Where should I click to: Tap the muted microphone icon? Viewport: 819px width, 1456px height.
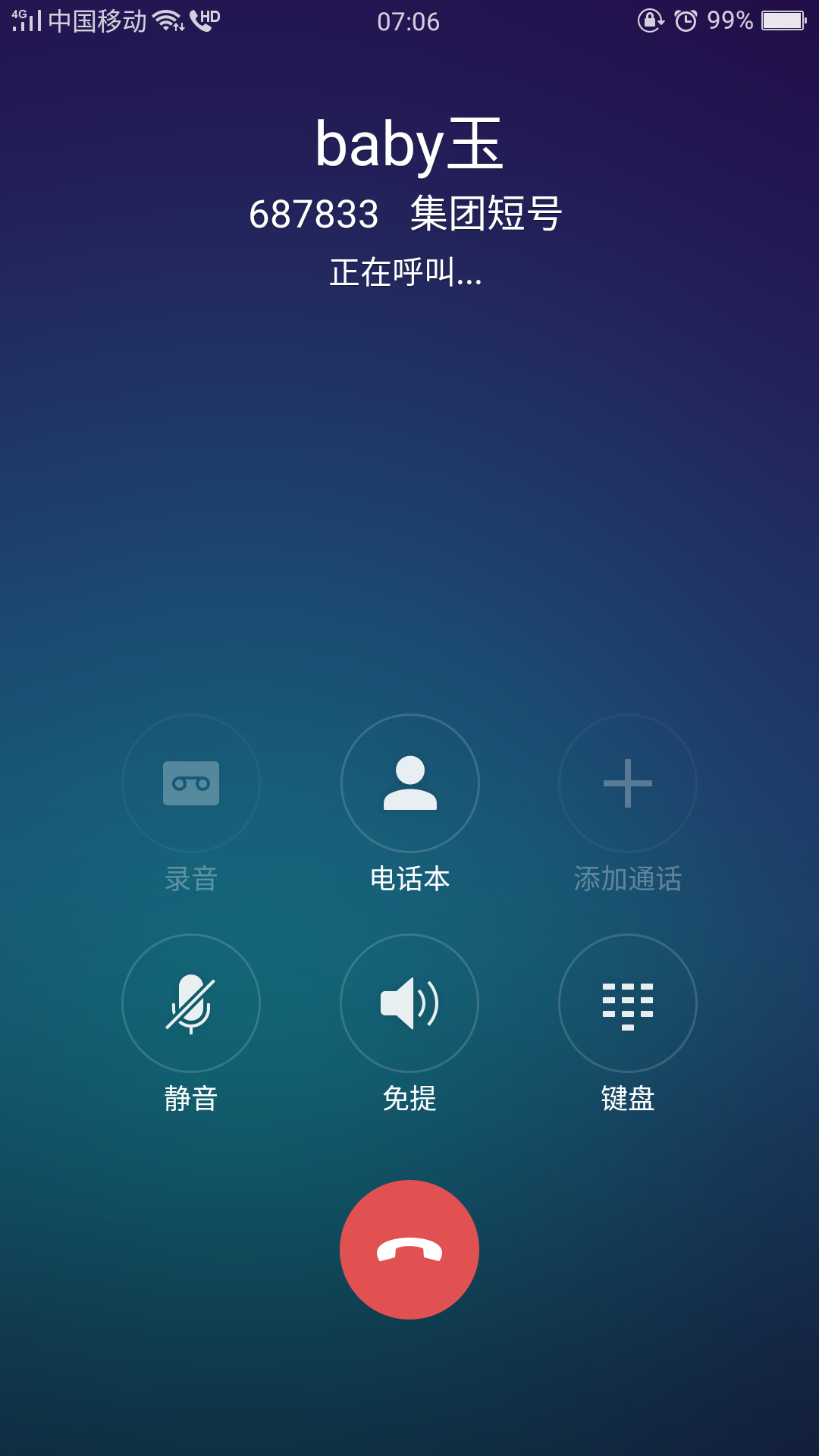click(x=191, y=1003)
